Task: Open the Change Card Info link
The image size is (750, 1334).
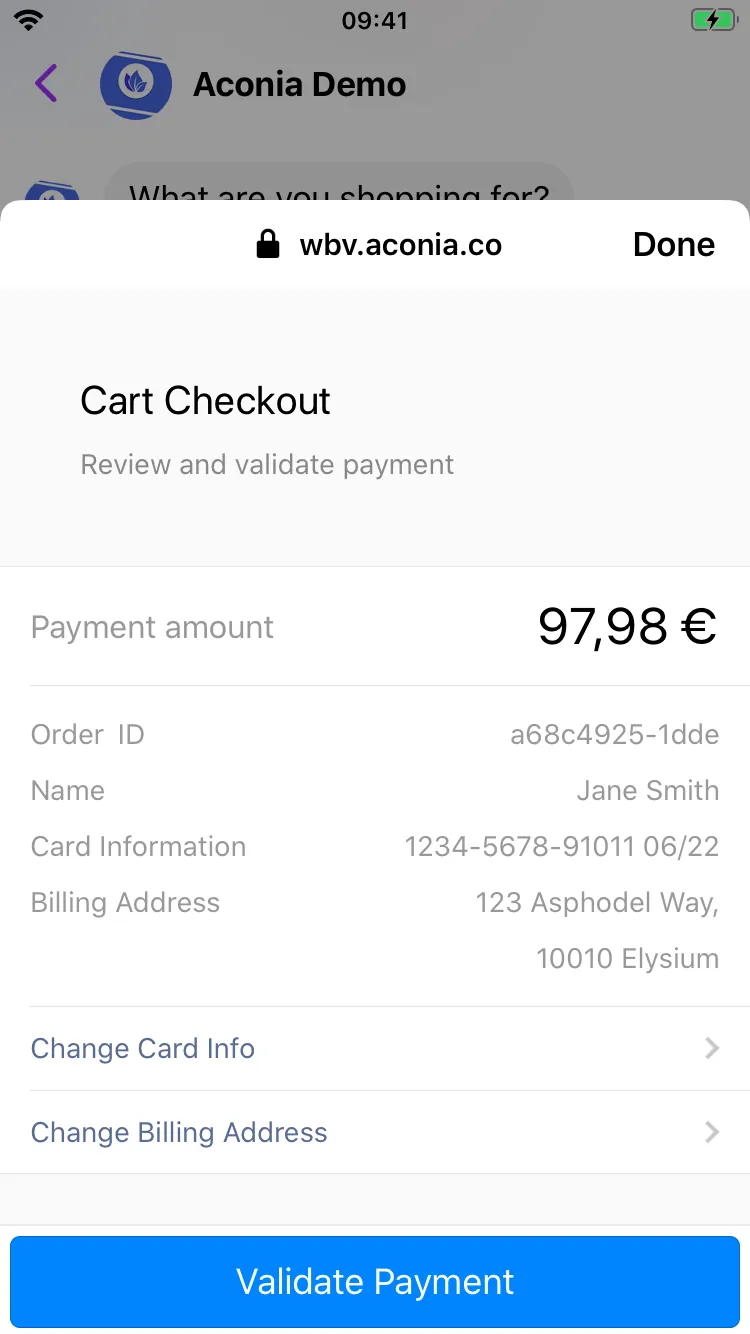Action: point(142,1048)
